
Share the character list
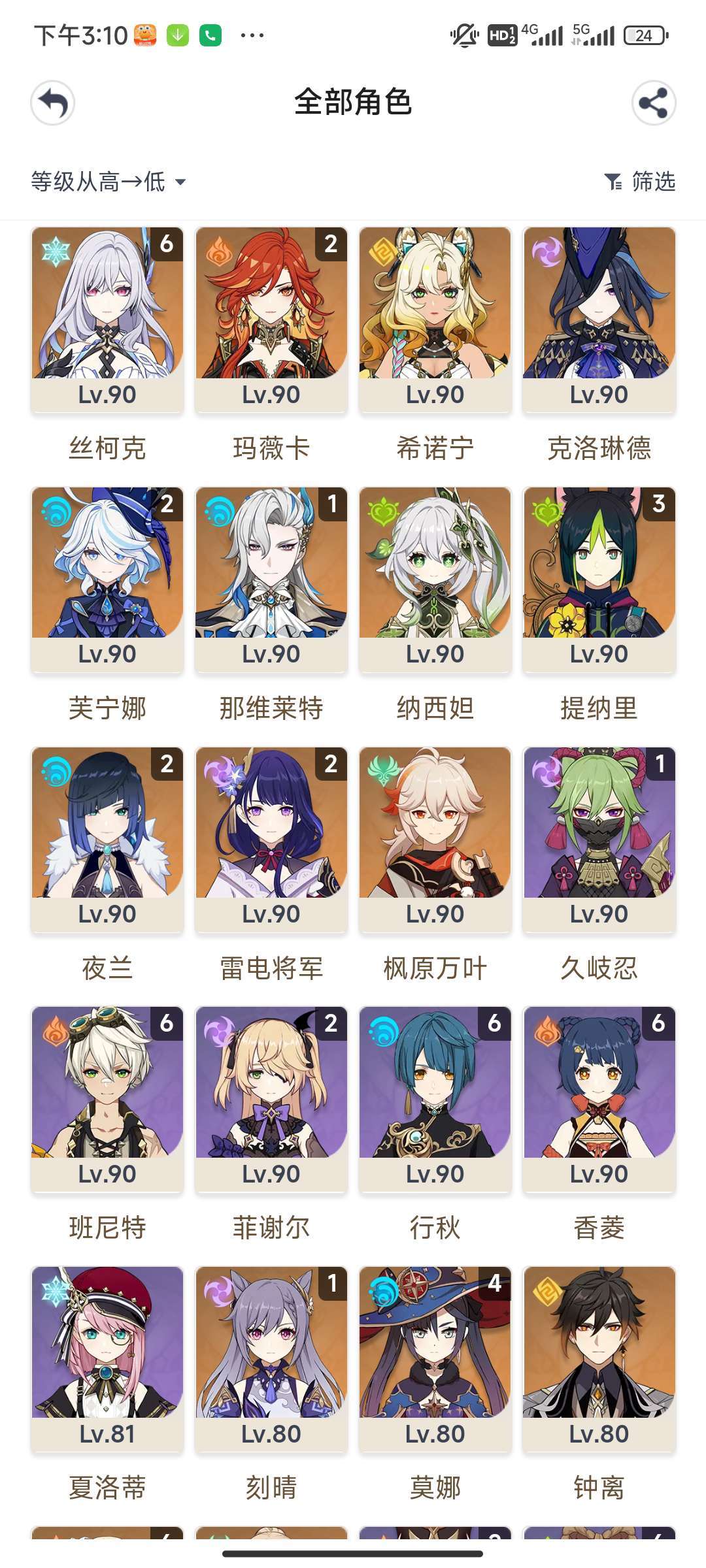coord(653,103)
